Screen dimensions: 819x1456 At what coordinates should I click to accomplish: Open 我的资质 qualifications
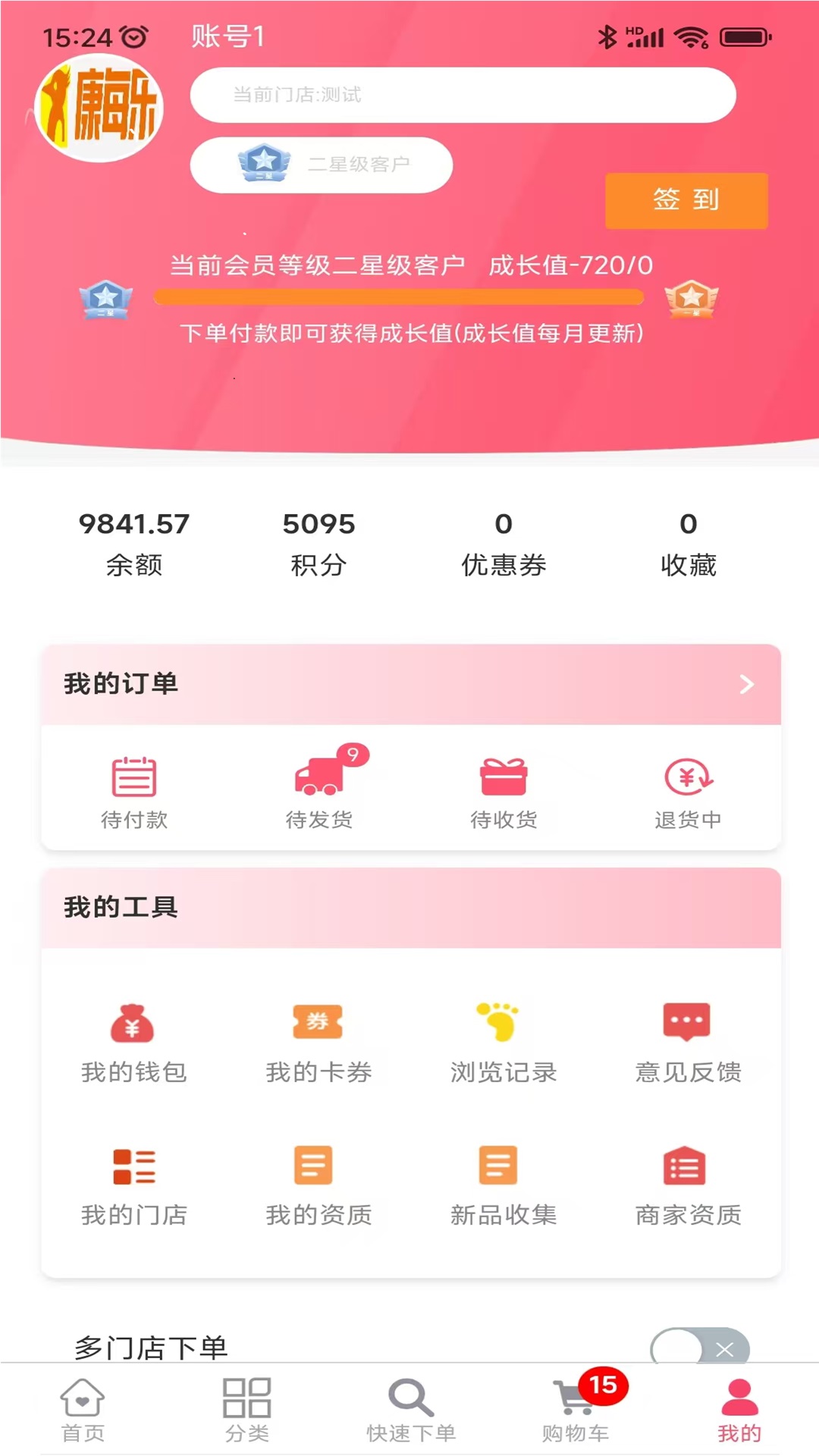pos(318,1185)
